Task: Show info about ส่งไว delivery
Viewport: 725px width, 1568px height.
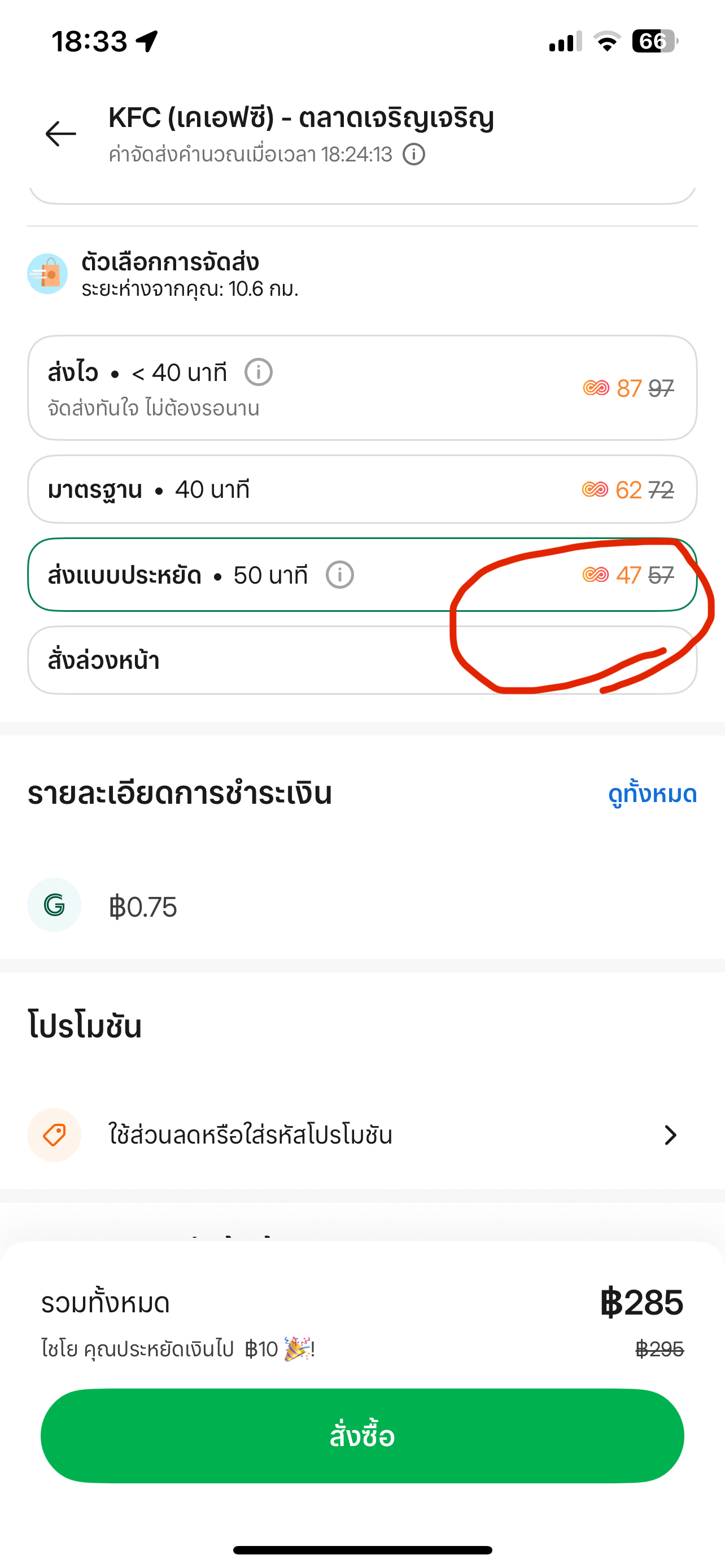Action: pyautogui.click(x=259, y=372)
